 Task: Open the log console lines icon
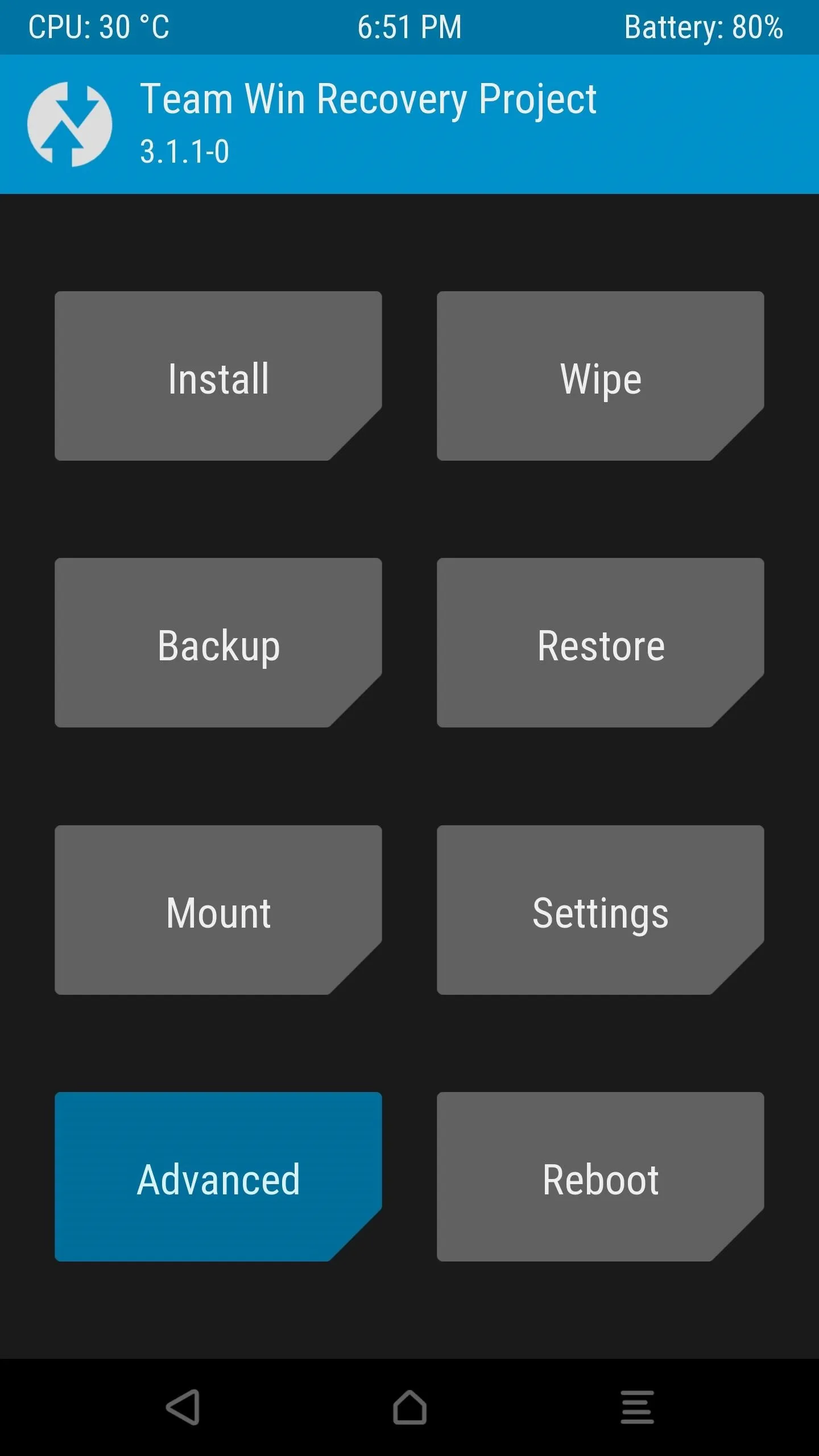pos(637,1407)
